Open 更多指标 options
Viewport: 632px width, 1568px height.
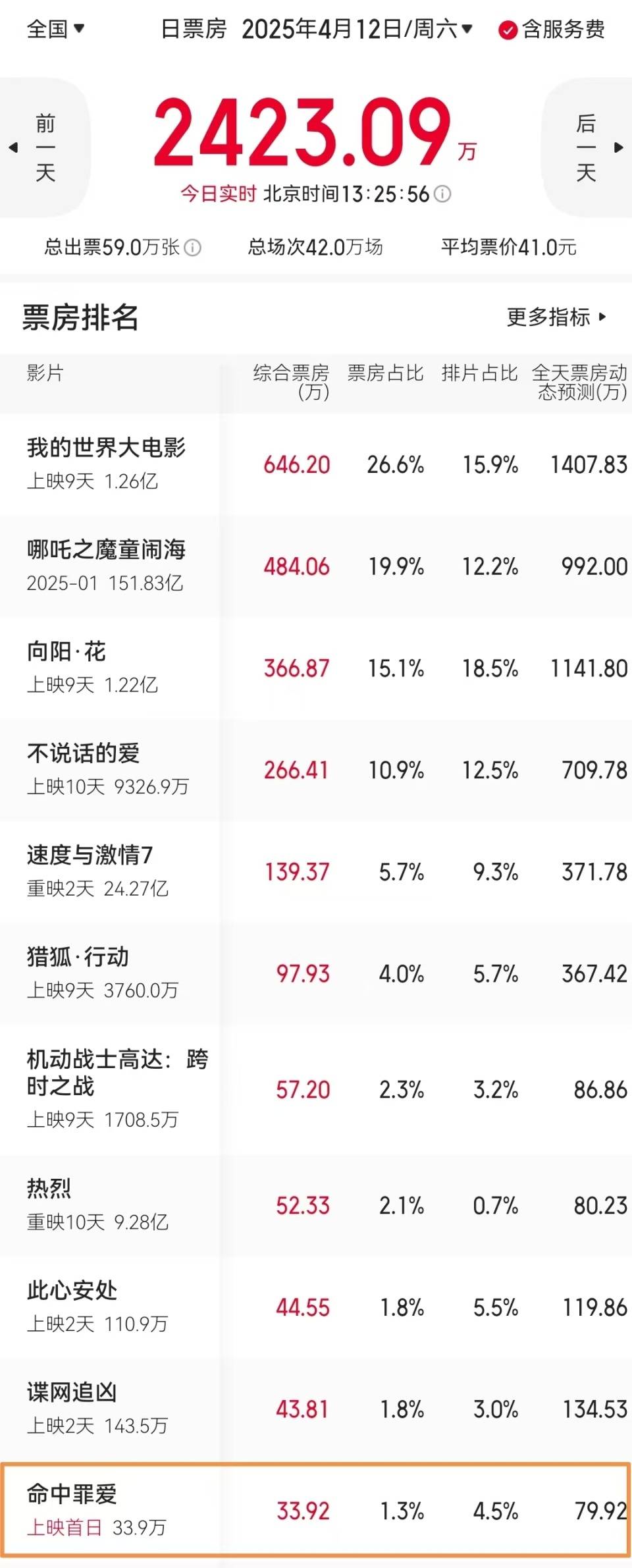click(x=556, y=317)
